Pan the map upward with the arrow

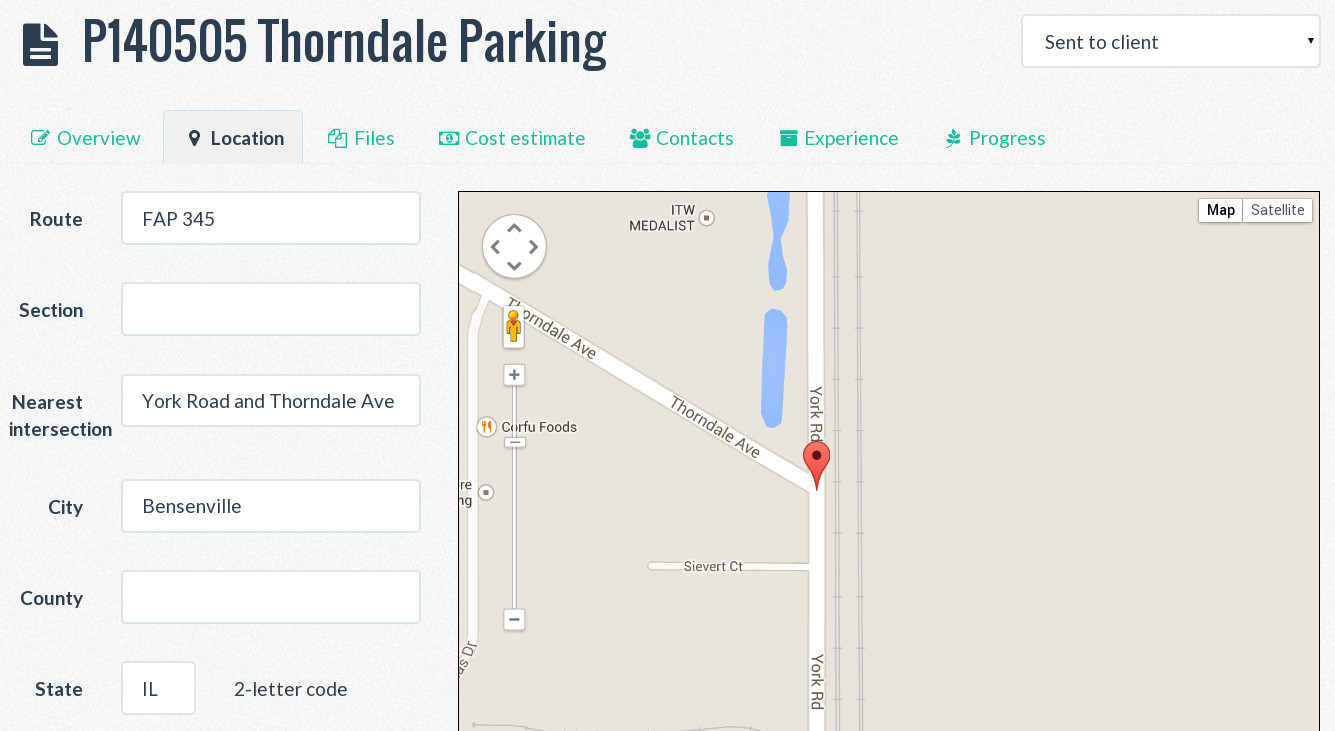pos(514,228)
